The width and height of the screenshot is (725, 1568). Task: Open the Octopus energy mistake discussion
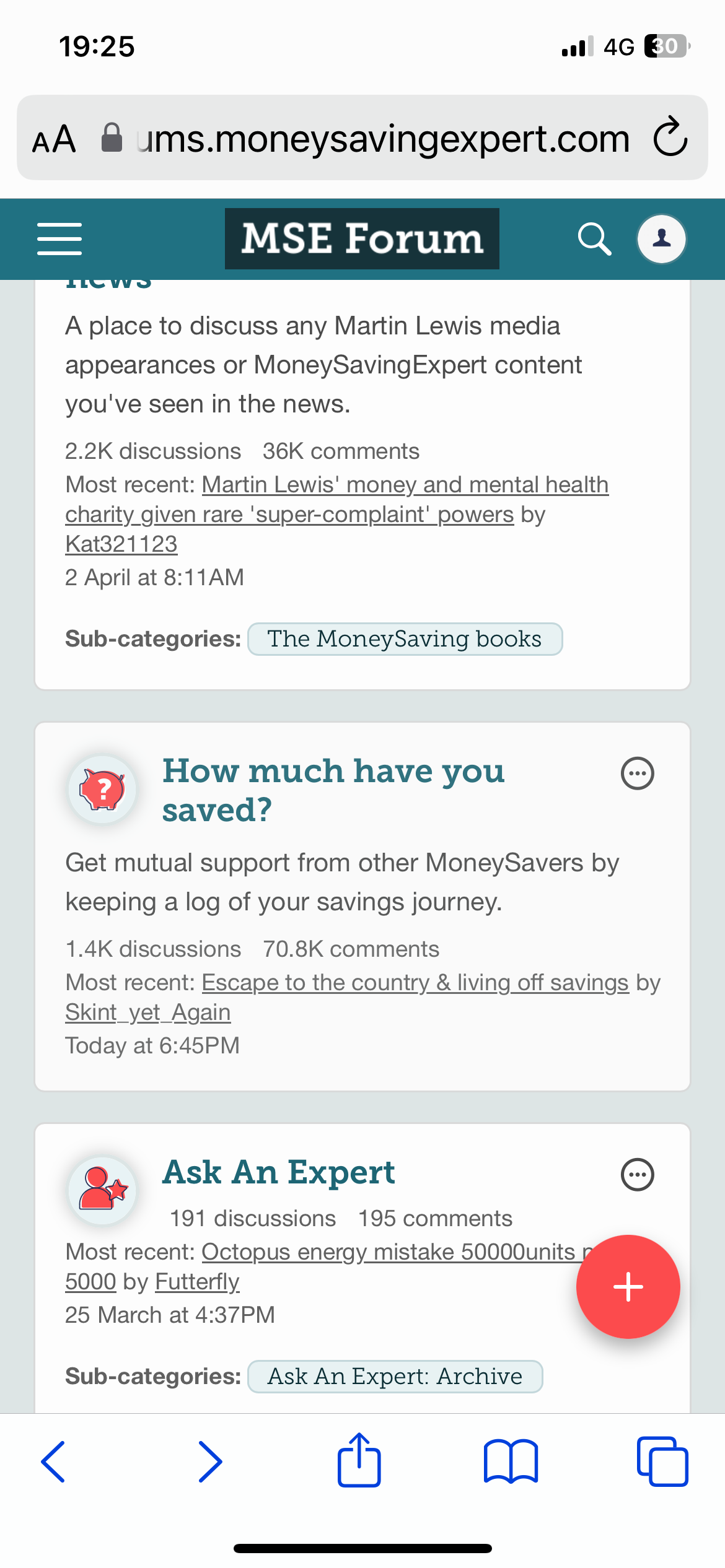[x=328, y=1266]
